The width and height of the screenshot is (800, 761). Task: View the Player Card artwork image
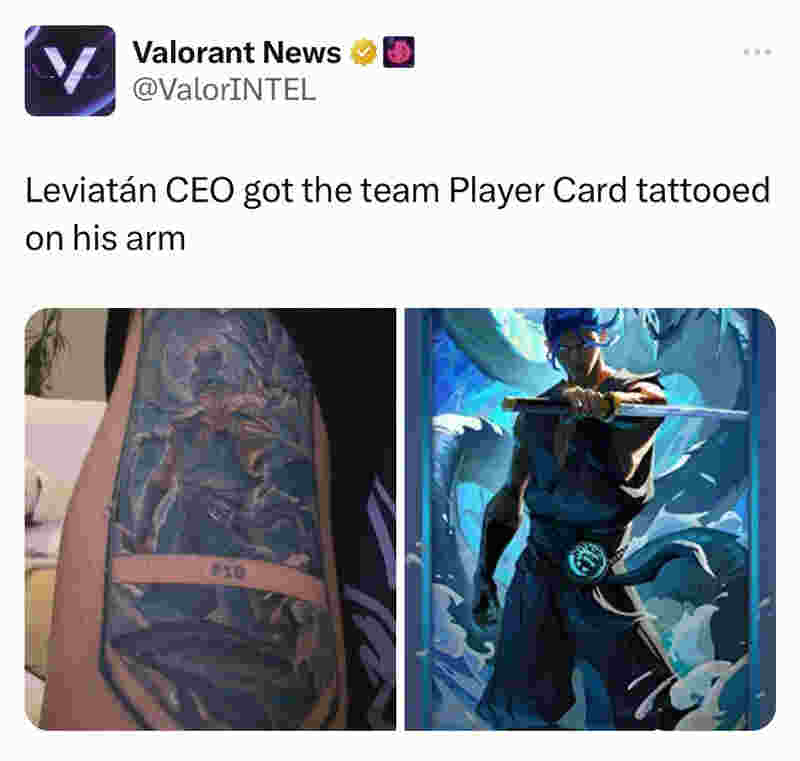point(590,518)
